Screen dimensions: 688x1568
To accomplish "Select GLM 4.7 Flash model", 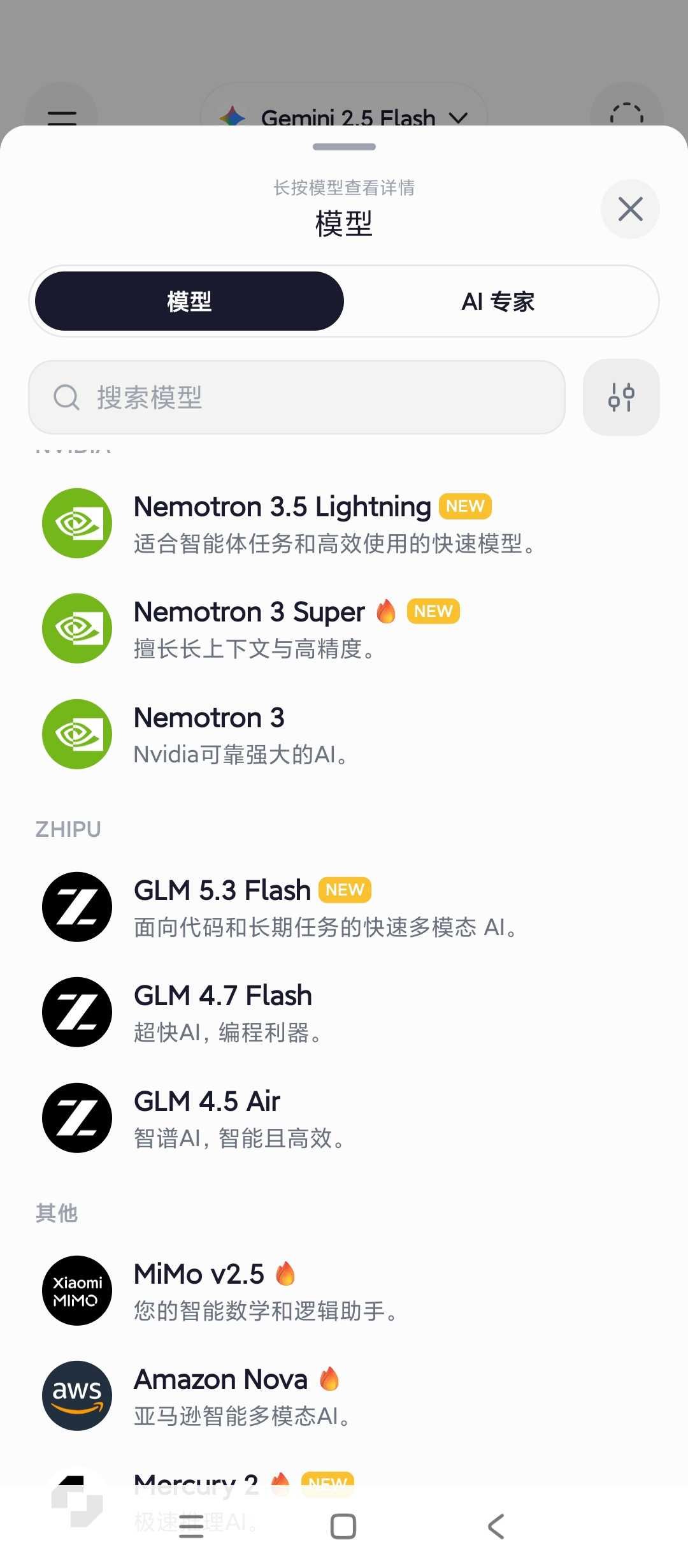I will point(344,1012).
